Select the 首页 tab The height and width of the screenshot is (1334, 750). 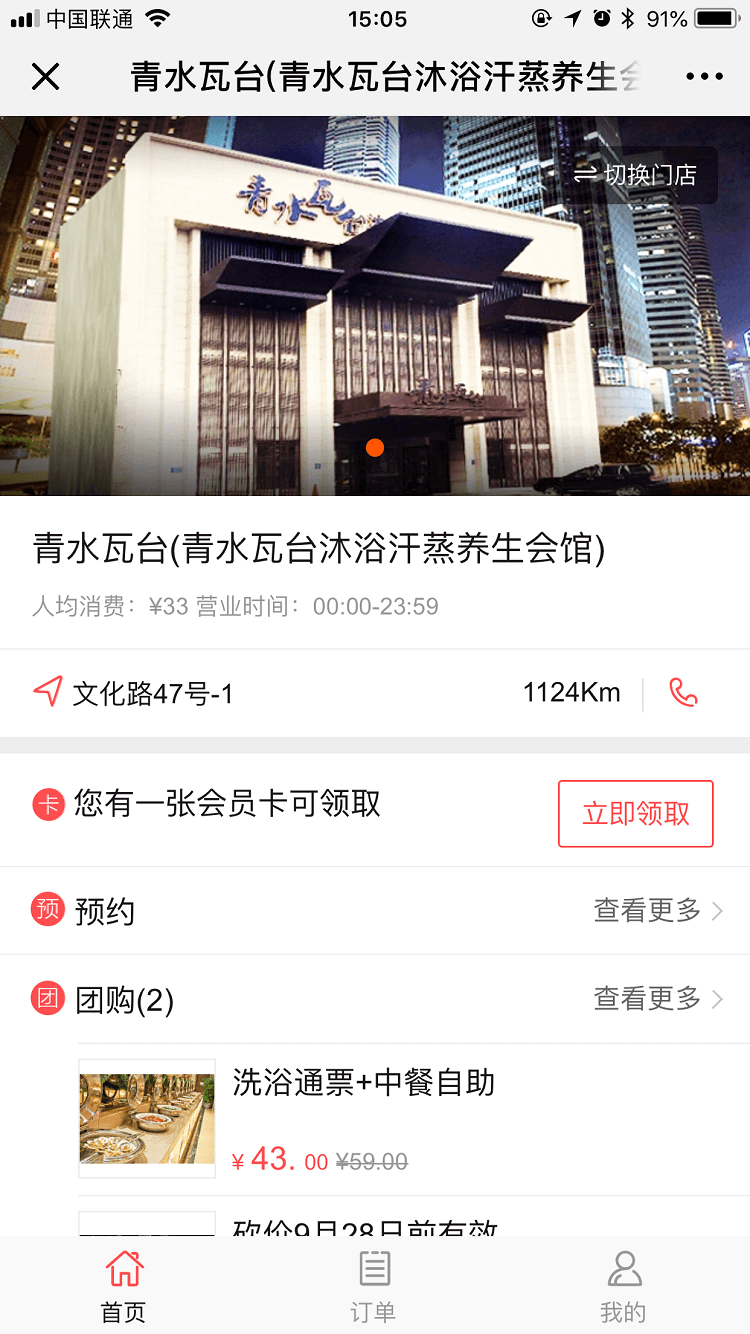pos(124,1286)
